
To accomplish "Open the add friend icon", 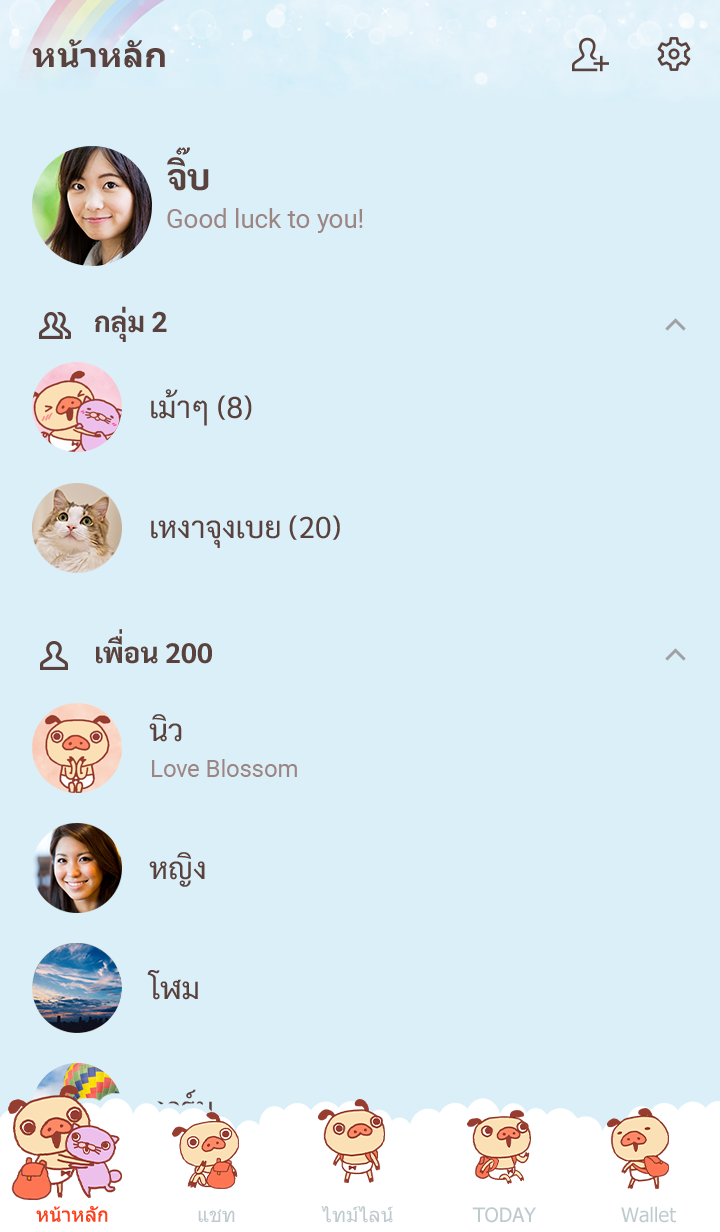I will pos(589,56).
